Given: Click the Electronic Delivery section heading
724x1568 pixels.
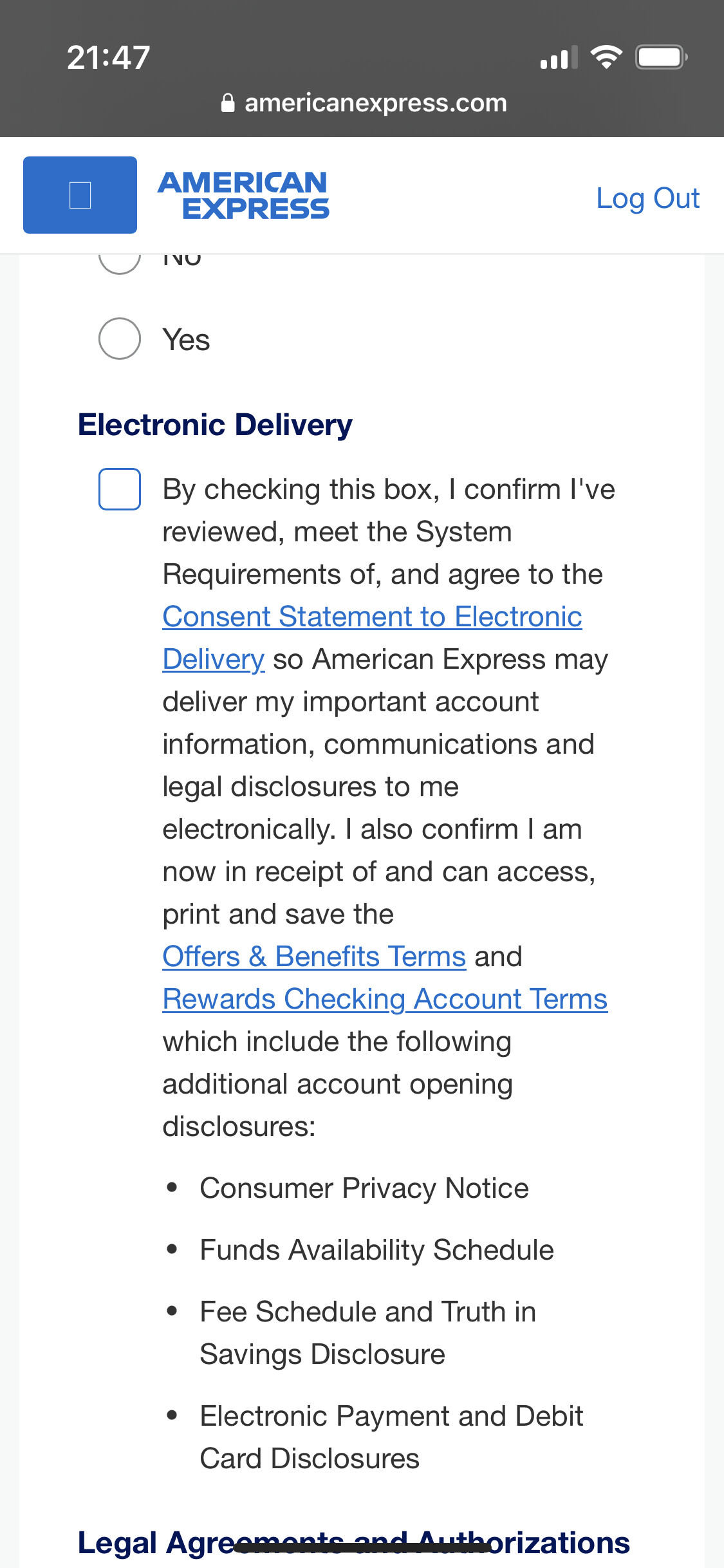Looking at the screenshot, I should 214,424.
